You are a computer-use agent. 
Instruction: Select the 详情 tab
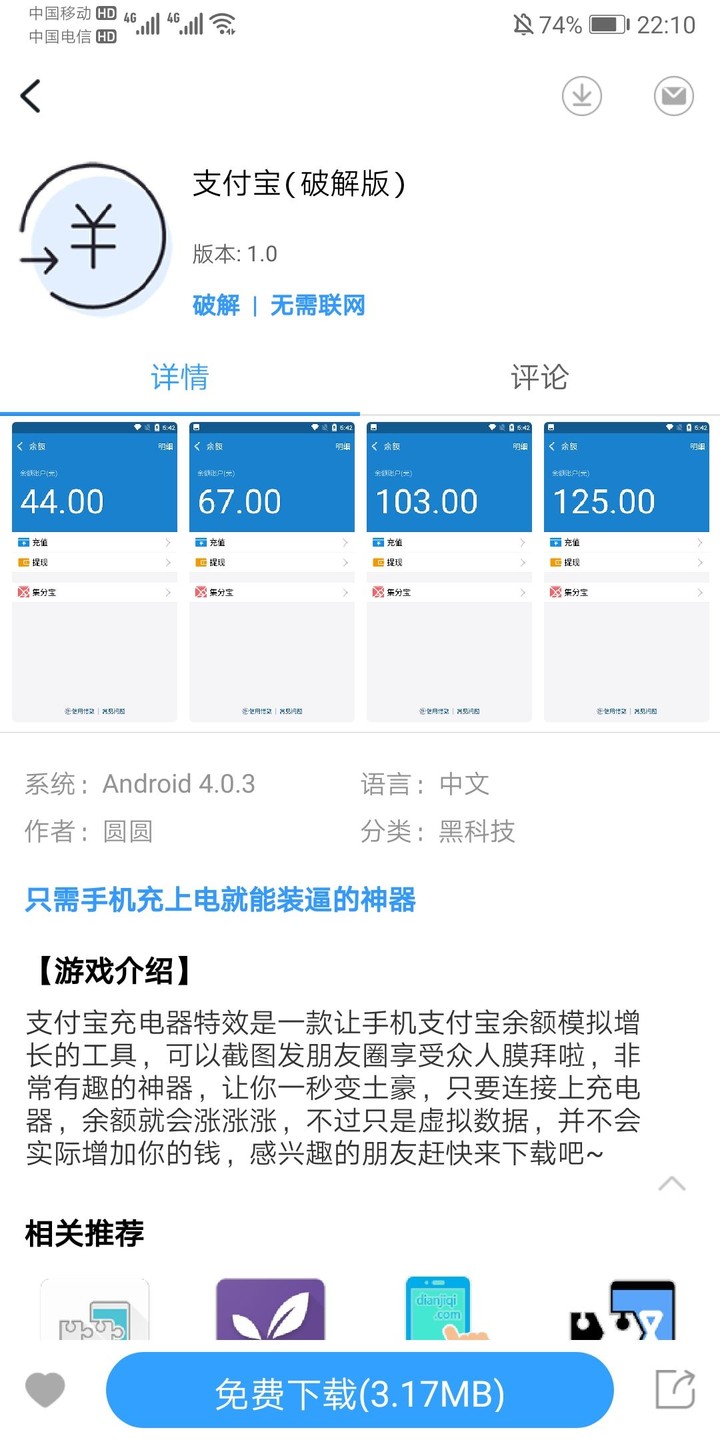[180, 377]
